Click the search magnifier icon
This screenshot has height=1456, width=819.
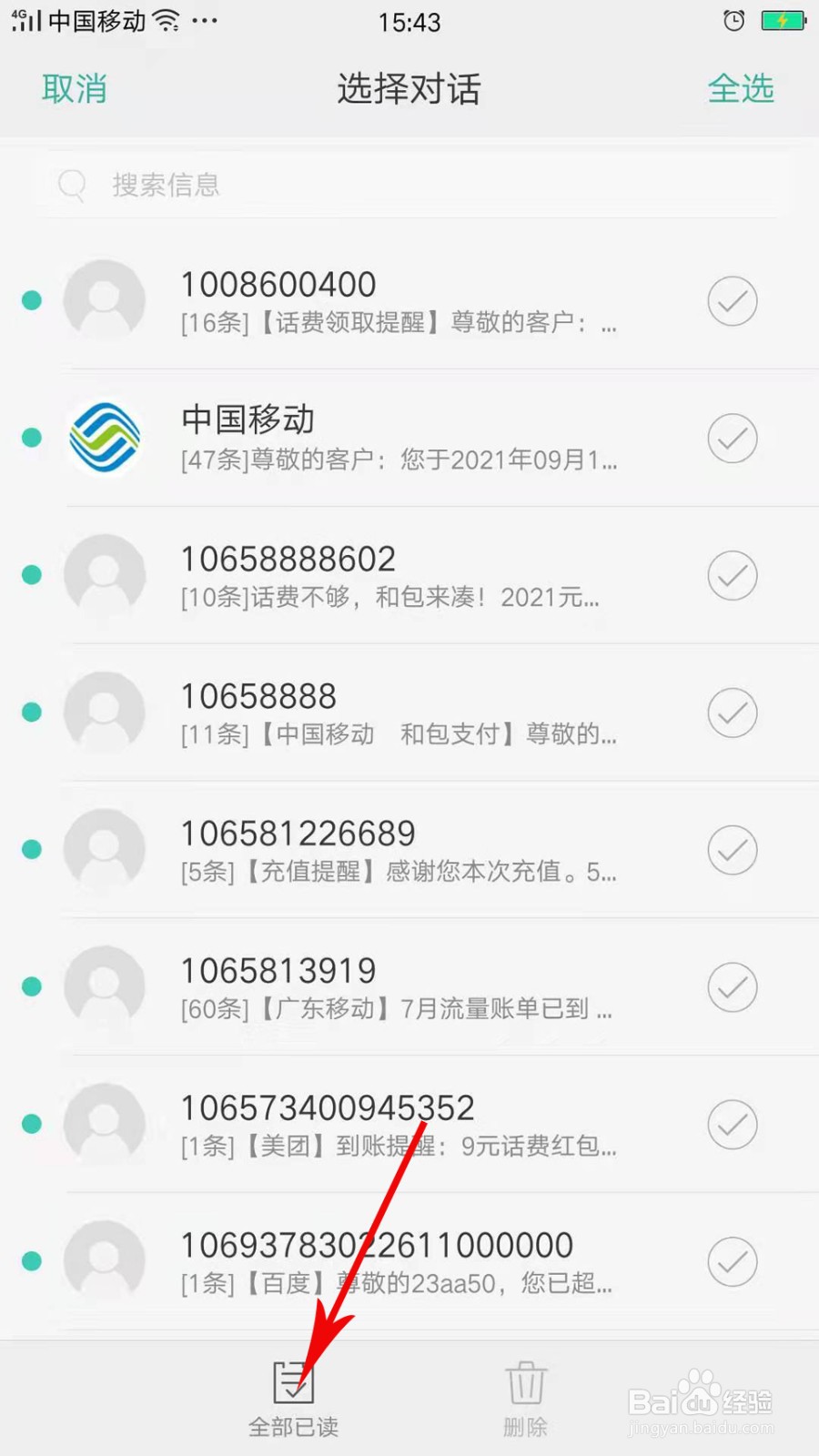point(72,185)
